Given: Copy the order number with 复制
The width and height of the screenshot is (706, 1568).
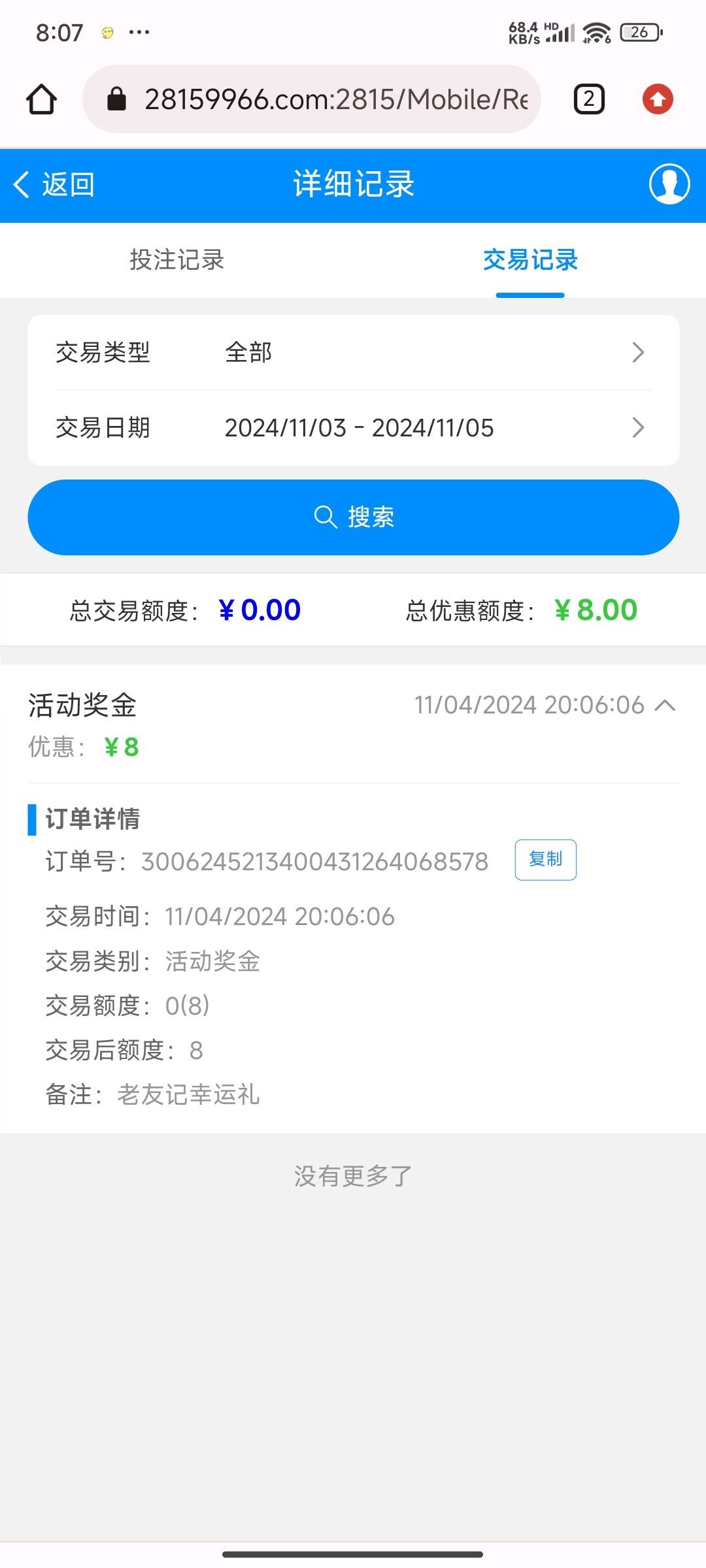Looking at the screenshot, I should point(545,860).
